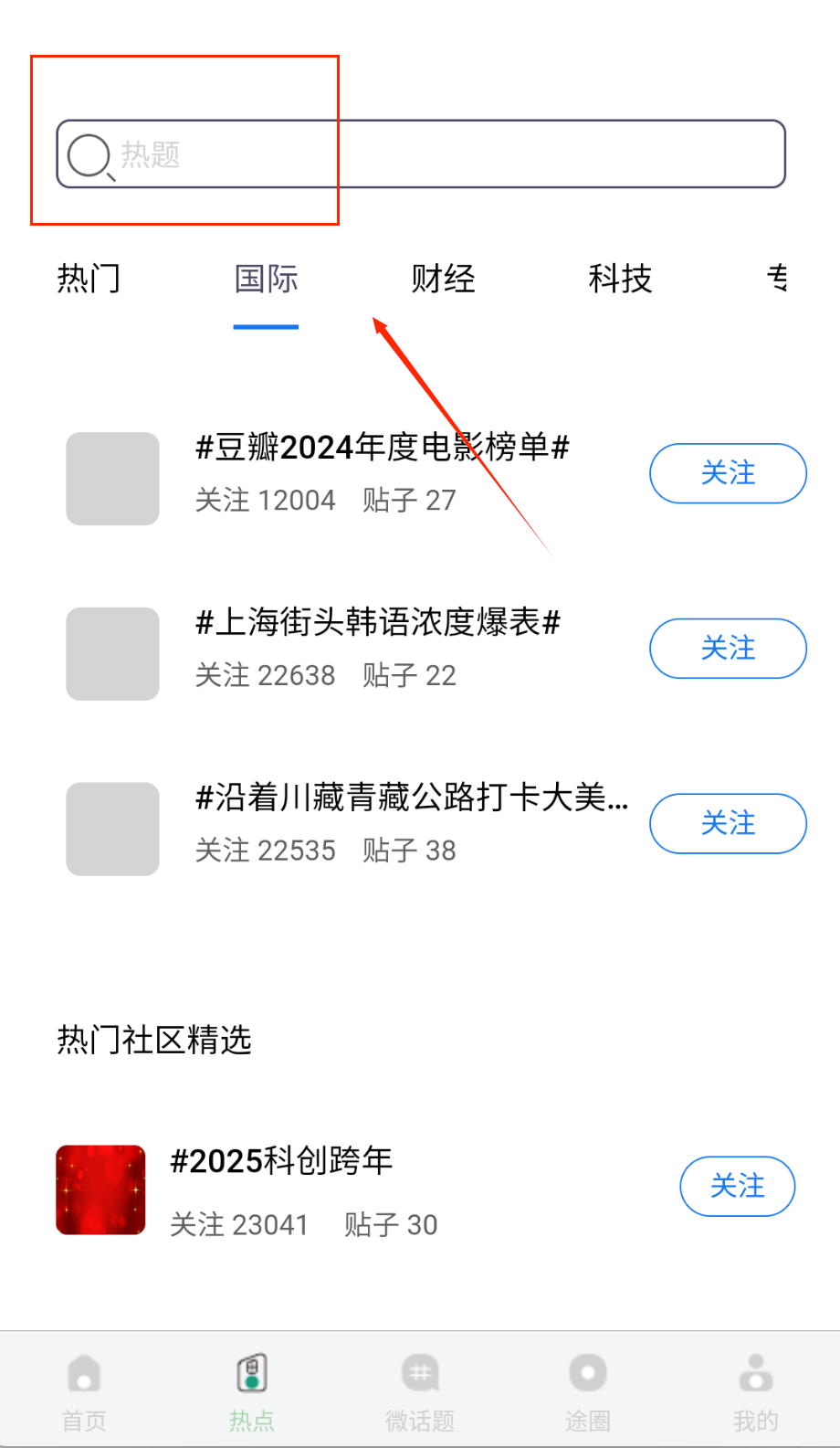Screen dimensions: 840x1448
Task: Select the 国际 tab
Action: coord(266,279)
